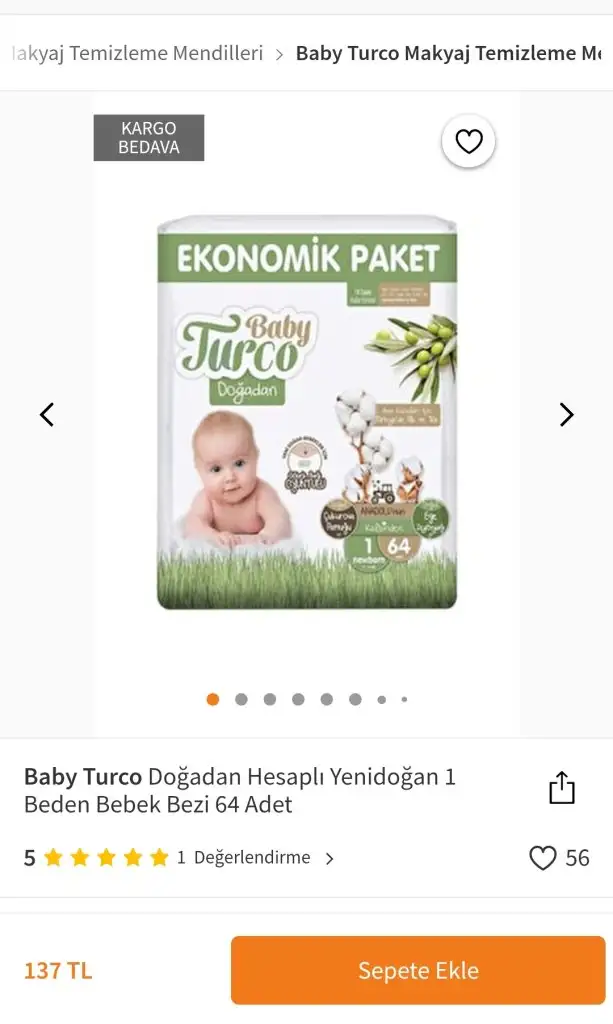Open Makyaj Temizleme Mendilleri breadcrumb

pos(136,53)
